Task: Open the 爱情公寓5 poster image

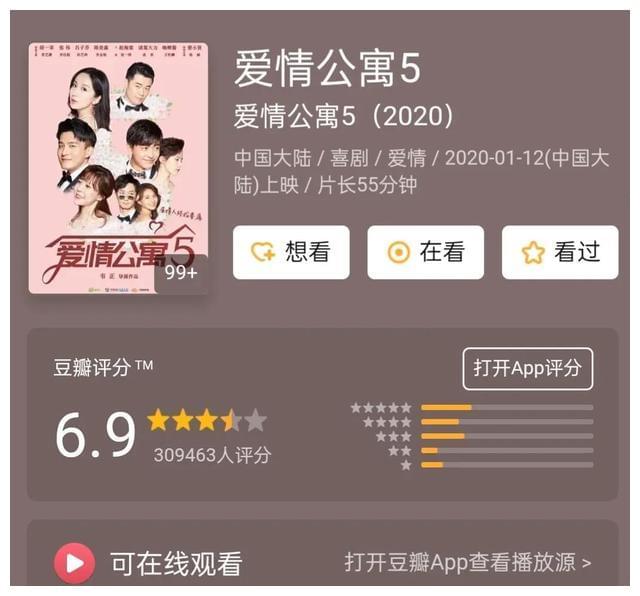Action: [x=118, y=167]
